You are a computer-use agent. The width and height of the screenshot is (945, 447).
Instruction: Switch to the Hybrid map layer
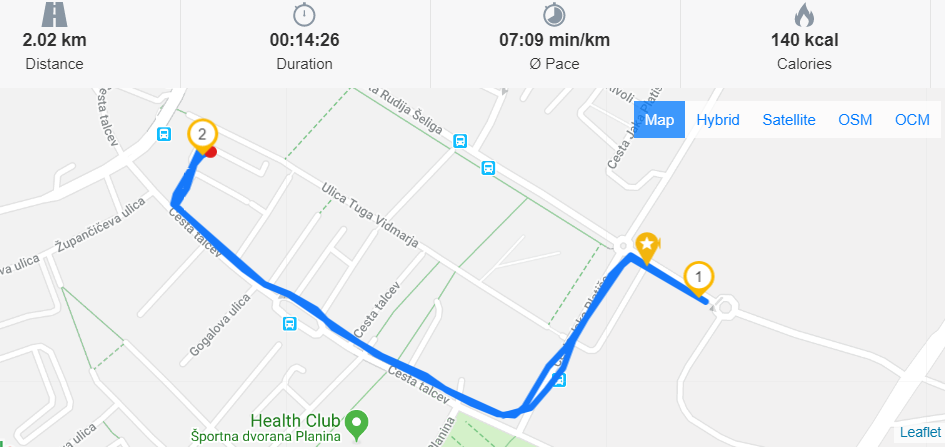point(718,120)
